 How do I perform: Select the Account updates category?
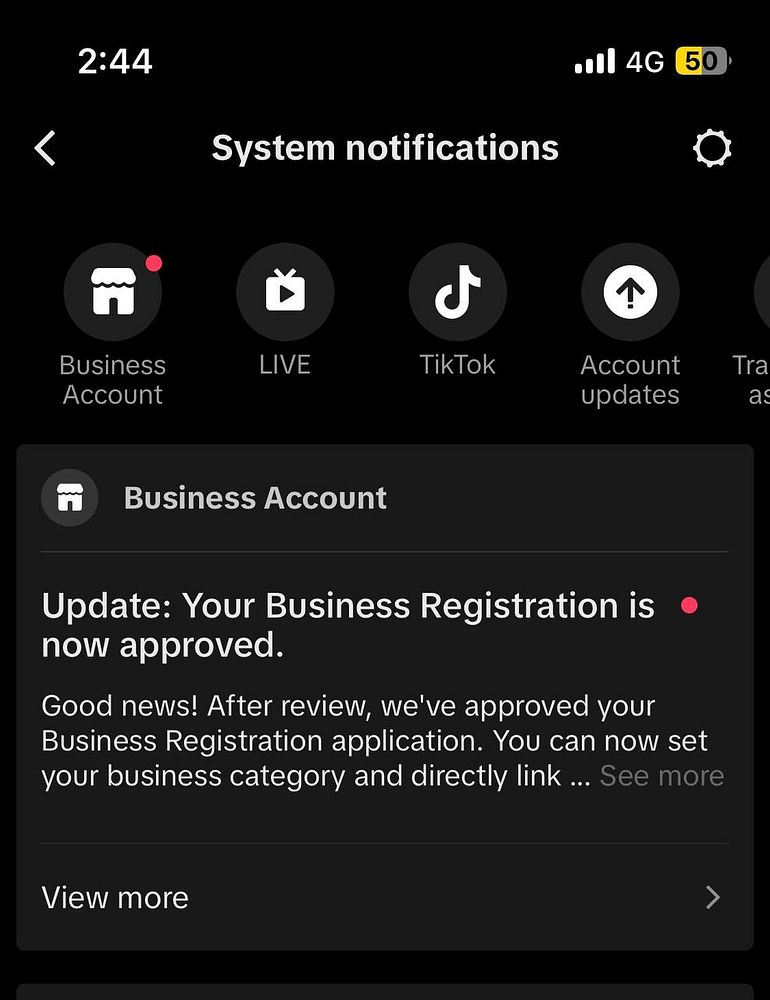tap(630, 293)
